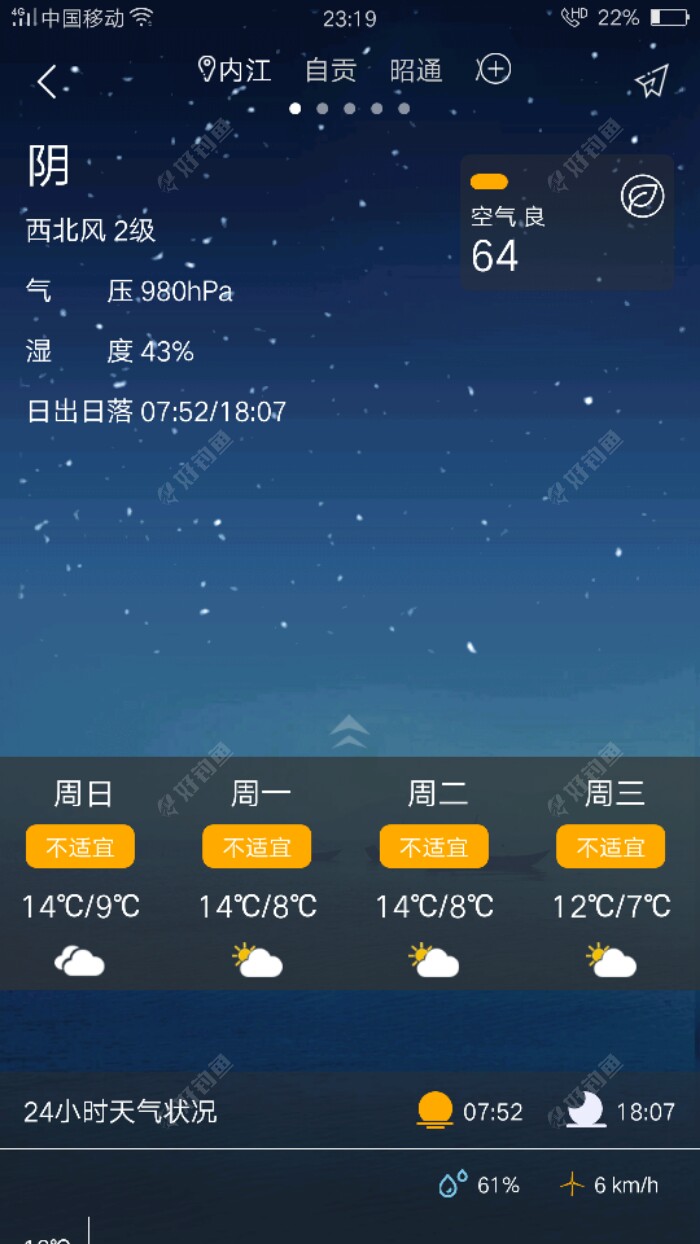Switch to the 昭通 city tab
Image resolution: width=700 pixels, height=1244 pixels.
[x=416, y=70]
